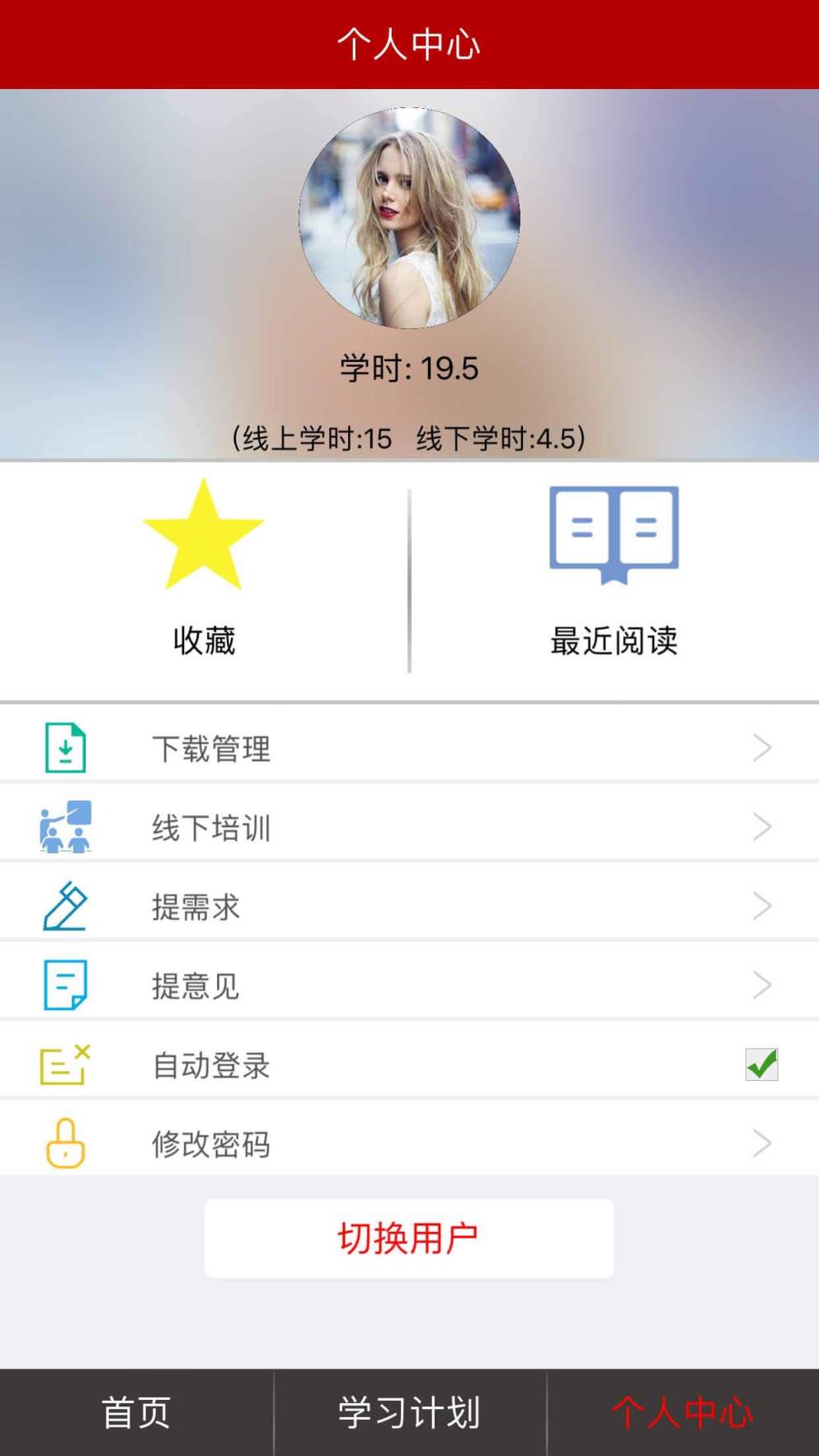Uncheck the green checkmark on the right

pos(762,1065)
